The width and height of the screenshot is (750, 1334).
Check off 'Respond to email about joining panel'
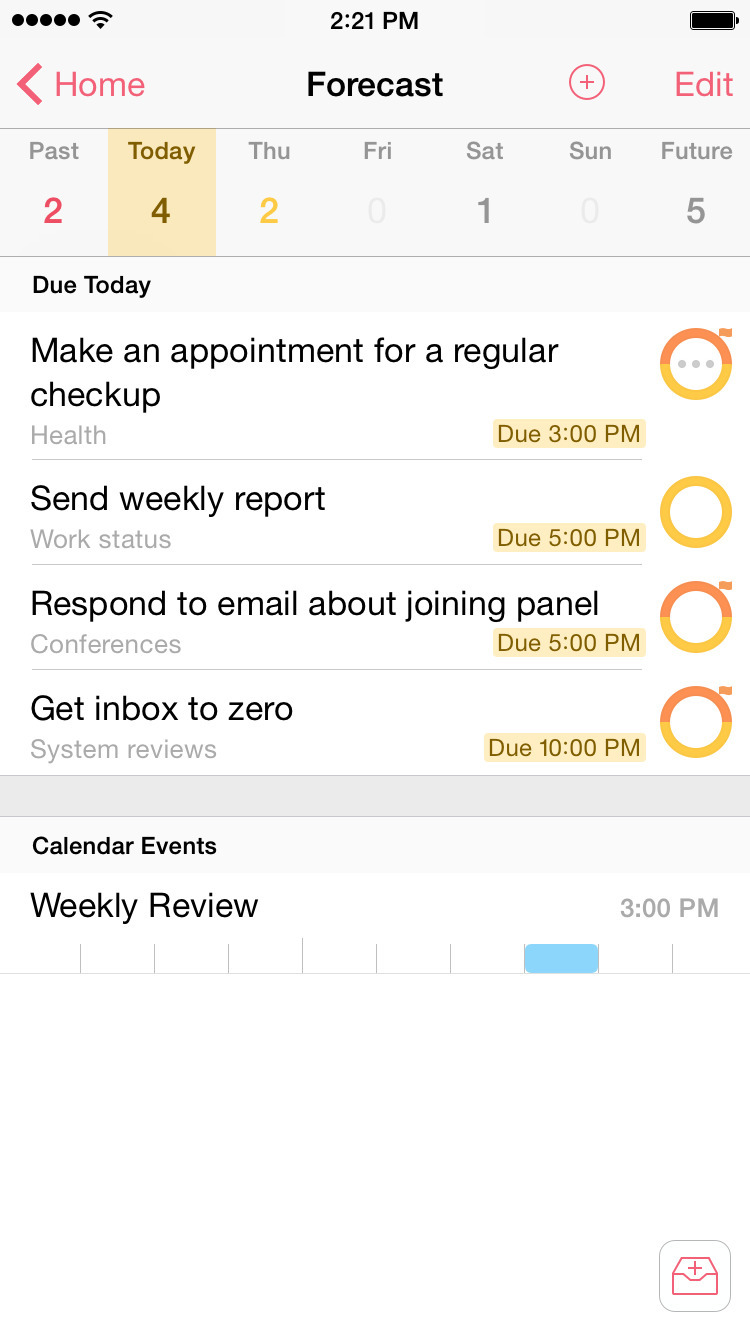coord(696,617)
